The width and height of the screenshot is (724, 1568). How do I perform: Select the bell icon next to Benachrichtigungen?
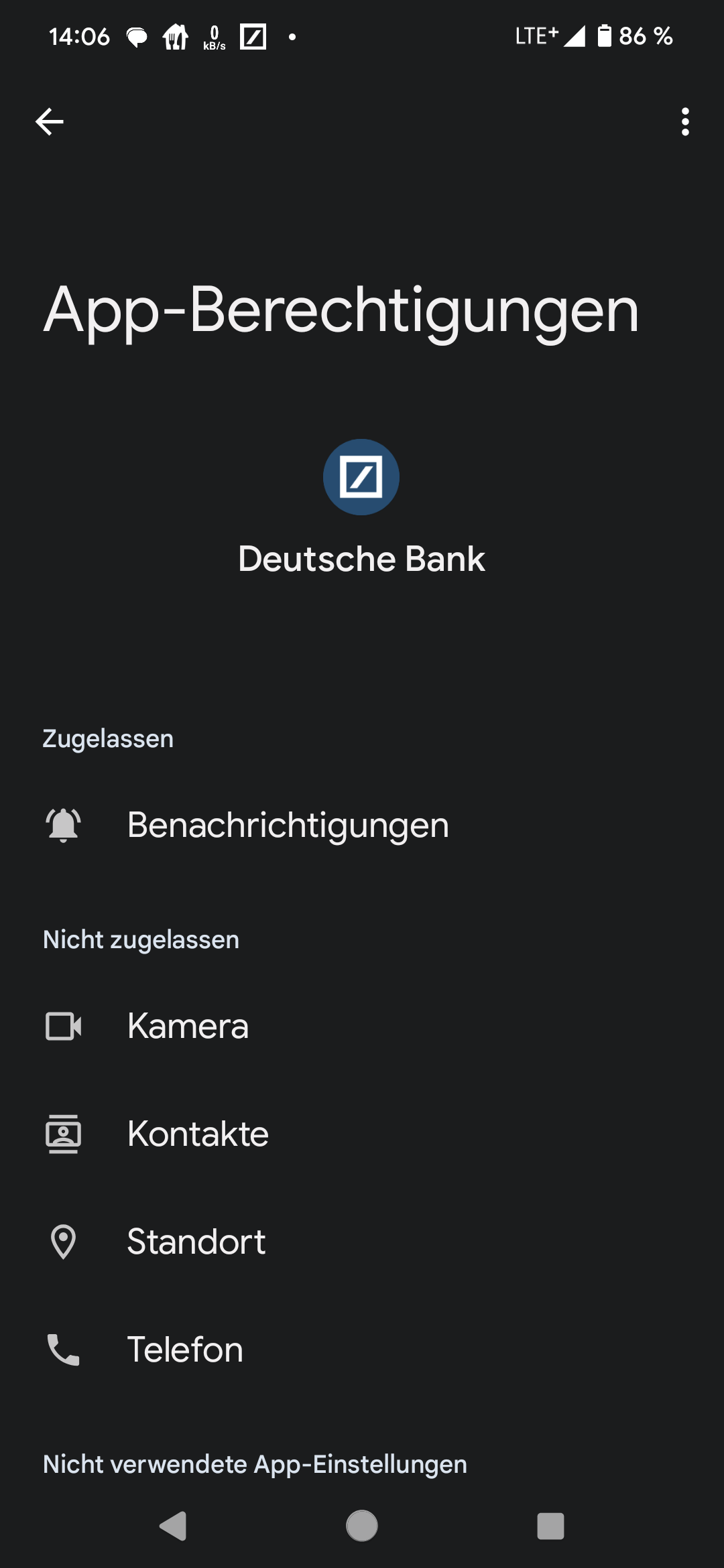[x=63, y=824]
